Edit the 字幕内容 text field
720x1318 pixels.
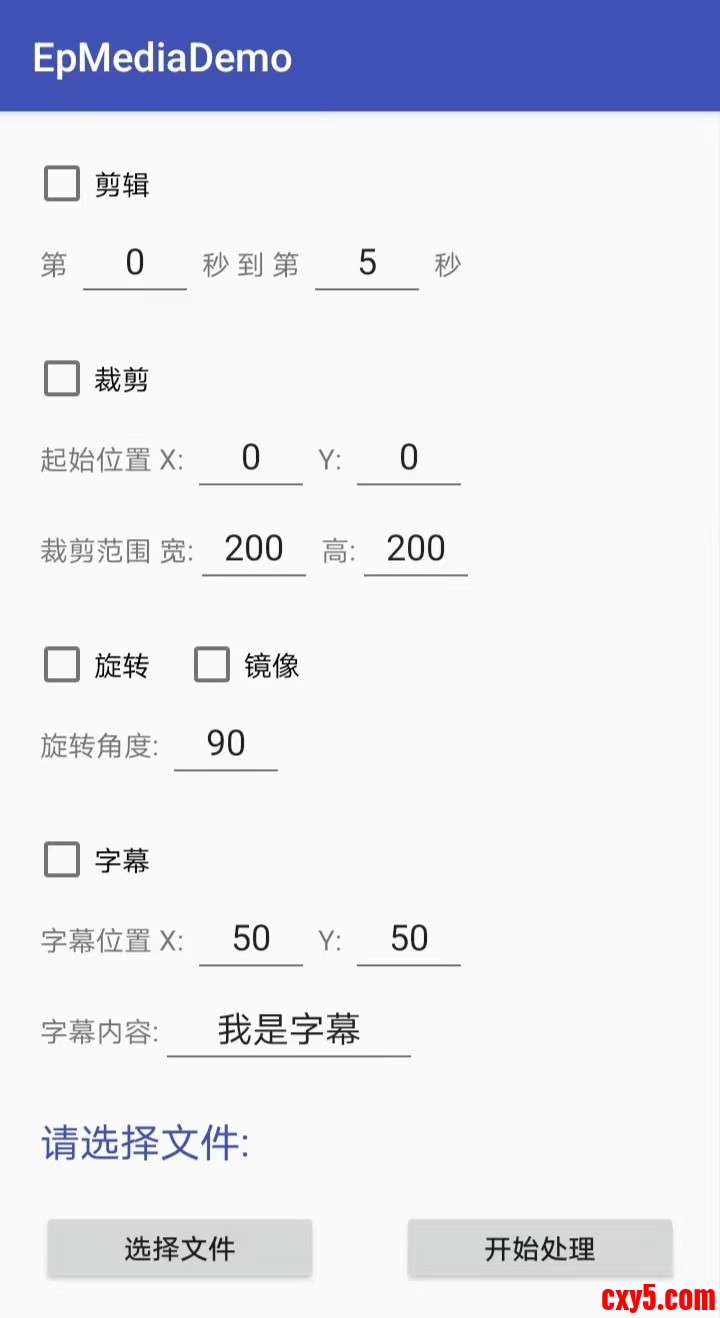tap(289, 1031)
